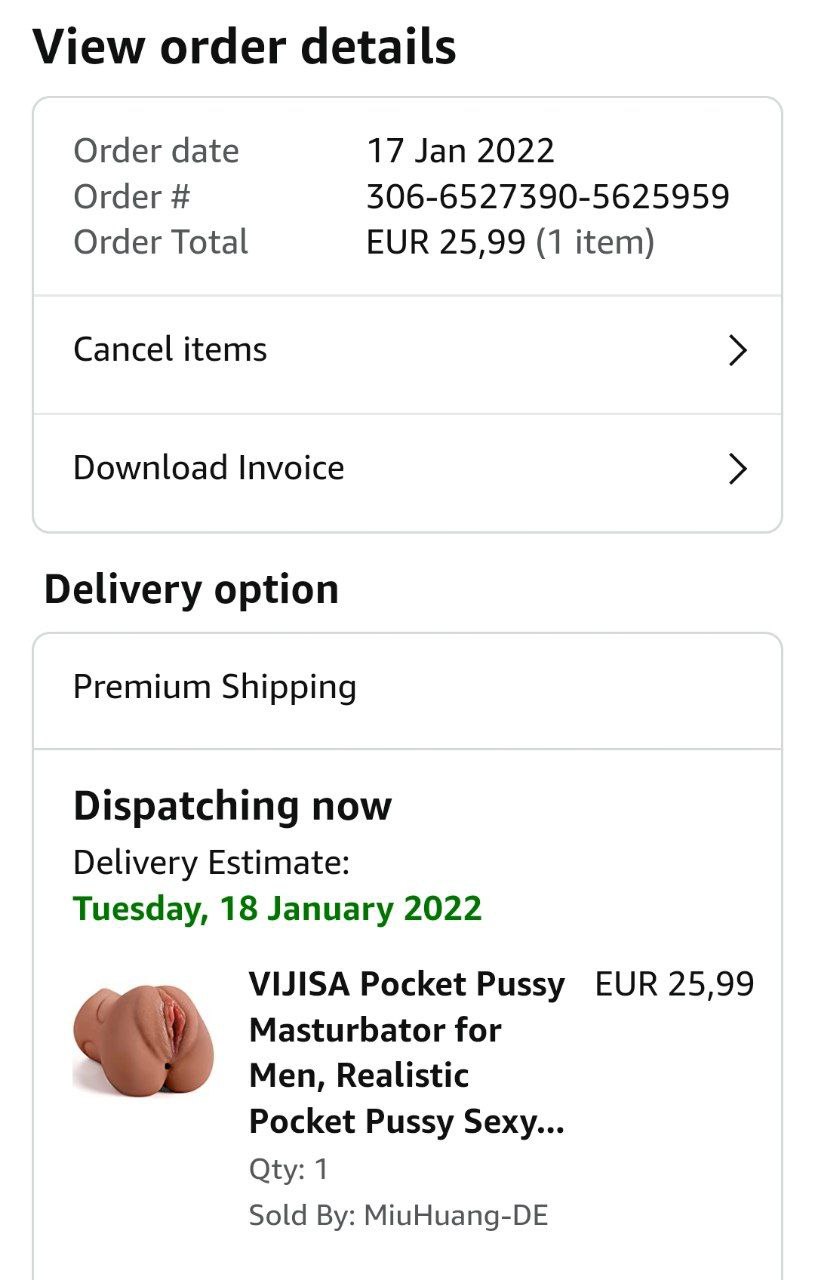815x1280 pixels.
Task: Open the Cancel items row
Action: click(x=407, y=351)
